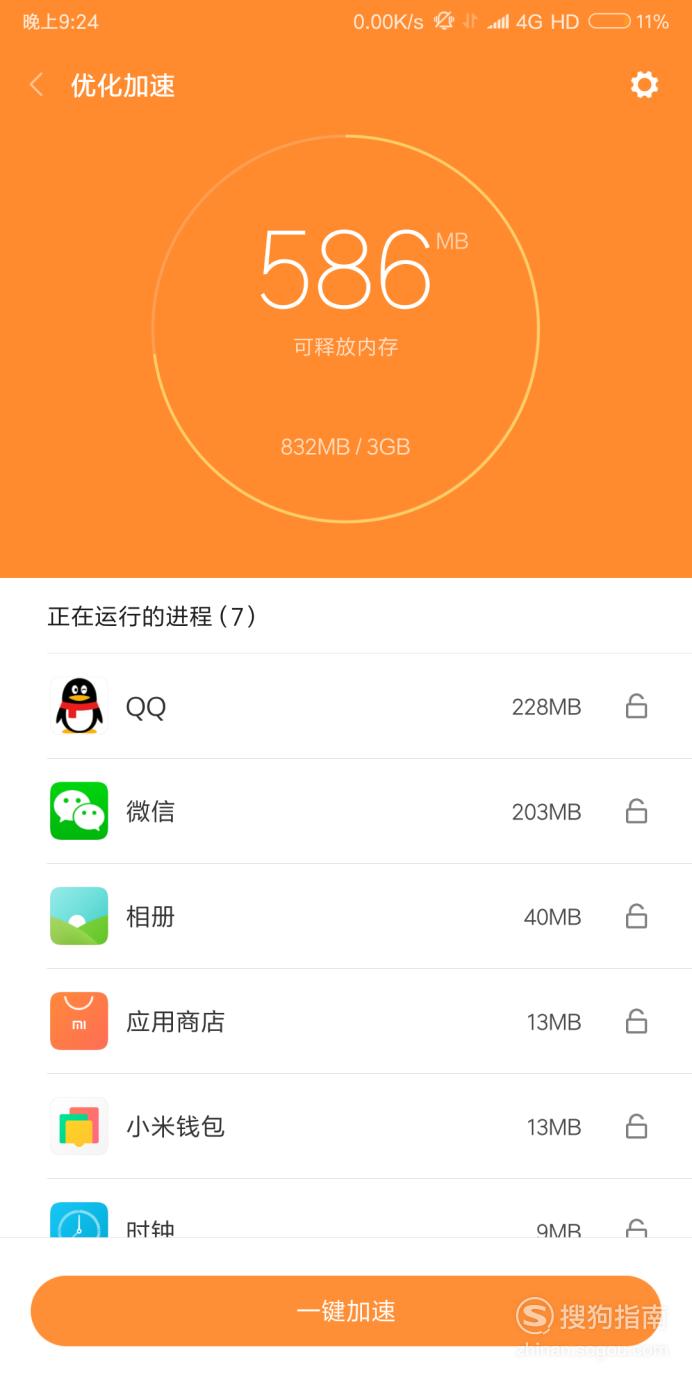Lock the 小米钱包 process
The image size is (692, 1384).
(636, 1126)
